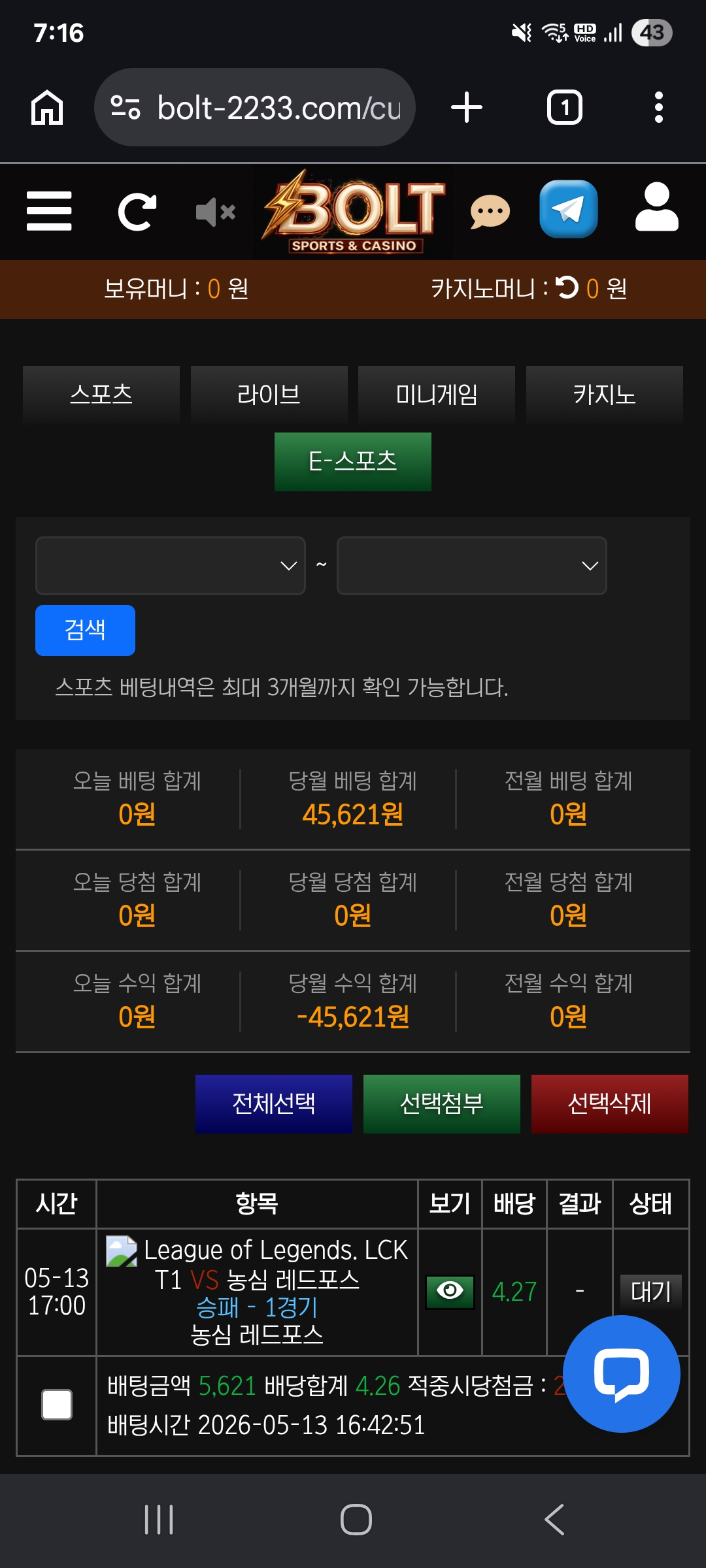The width and height of the screenshot is (706, 1568).
Task: Switch to the 스포츠 tab
Action: coord(101,395)
